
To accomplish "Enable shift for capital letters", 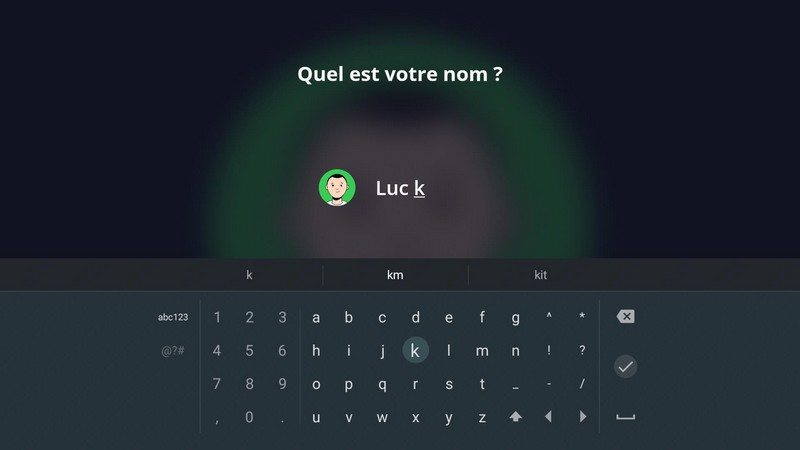I will click(515, 417).
